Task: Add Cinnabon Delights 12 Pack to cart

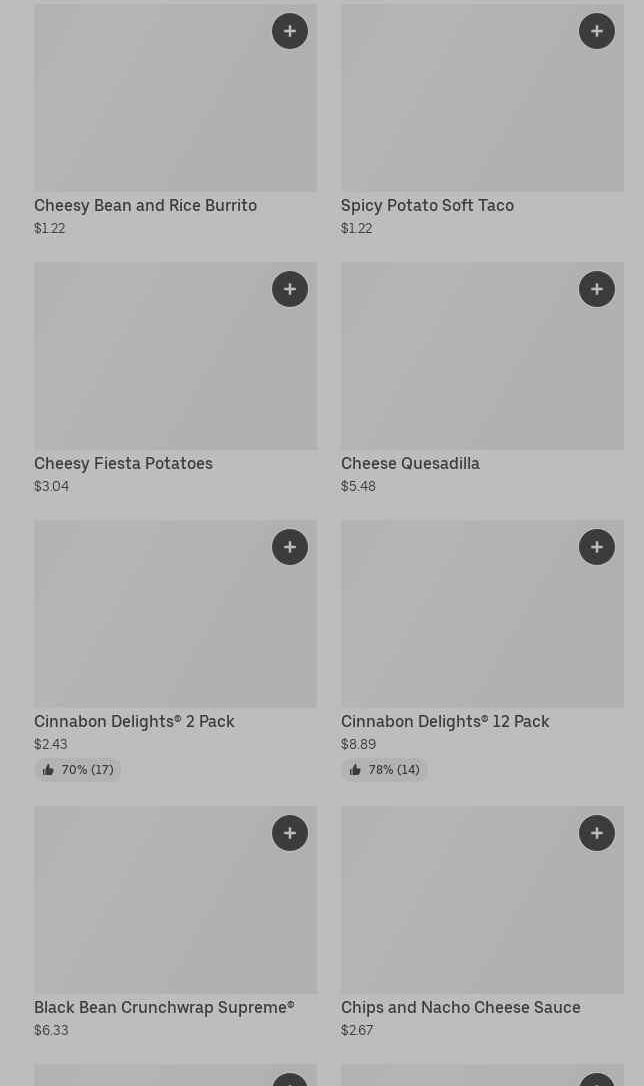Action: [x=597, y=547]
